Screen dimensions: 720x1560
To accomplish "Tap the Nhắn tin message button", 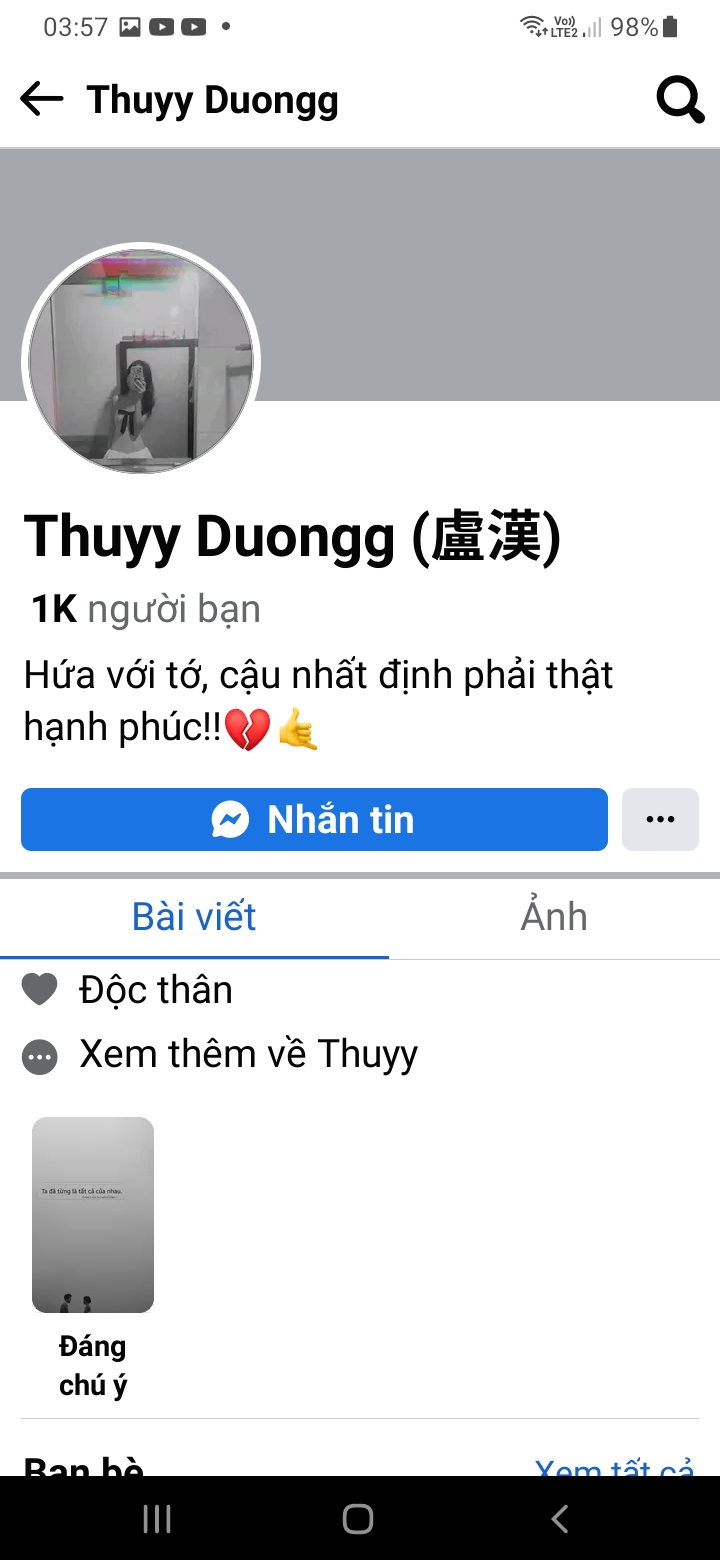I will point(314,820).
